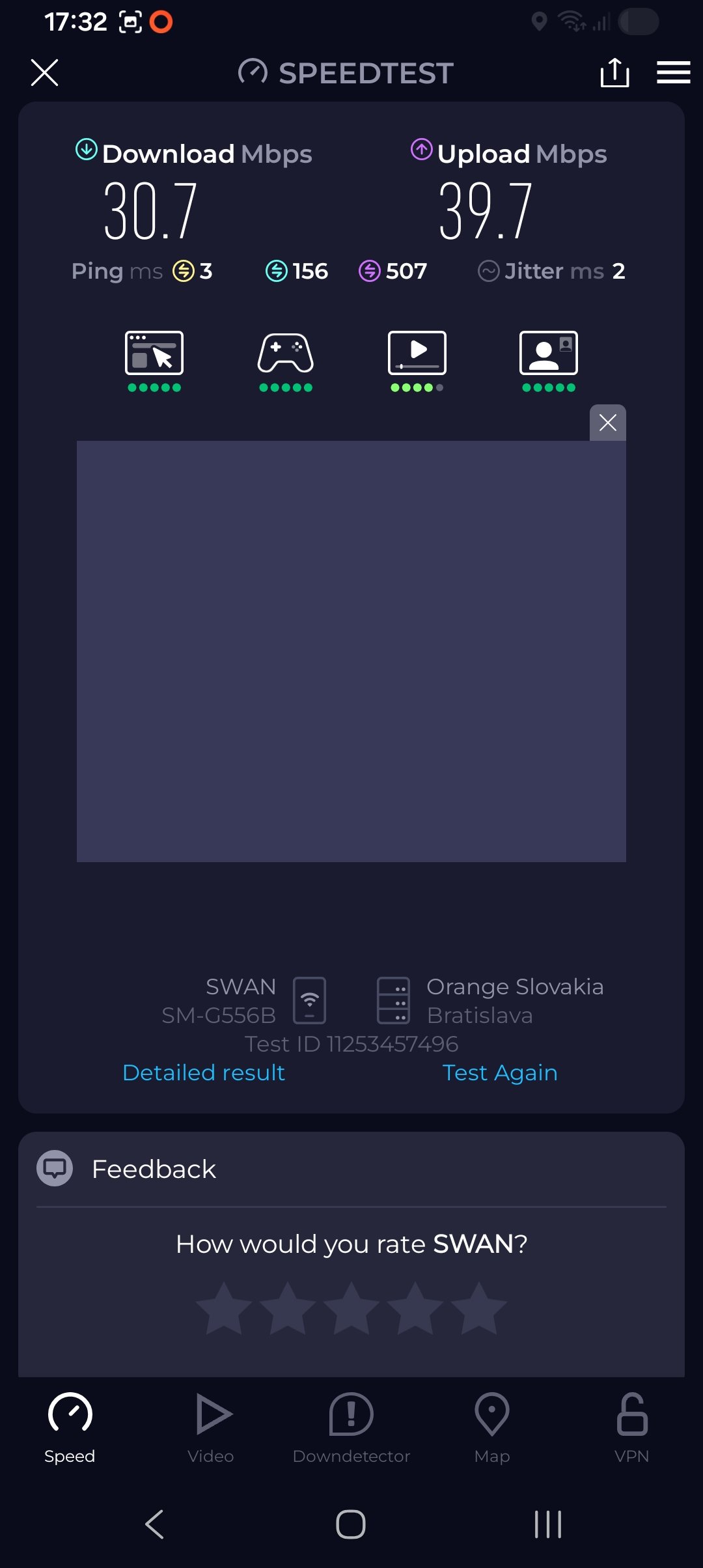Go back using system navigation

(x=154, y=1524)
